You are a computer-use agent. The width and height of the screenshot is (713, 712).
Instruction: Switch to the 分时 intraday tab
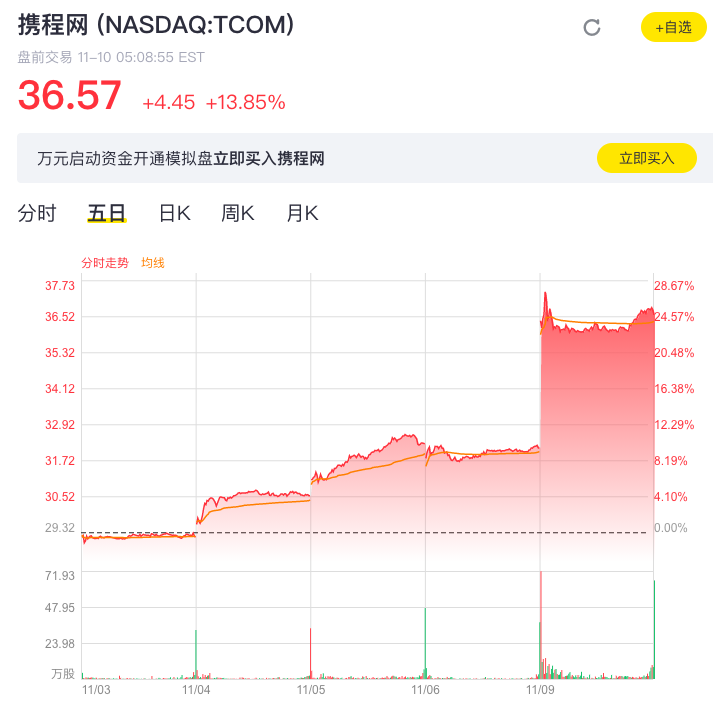(37, 212)
